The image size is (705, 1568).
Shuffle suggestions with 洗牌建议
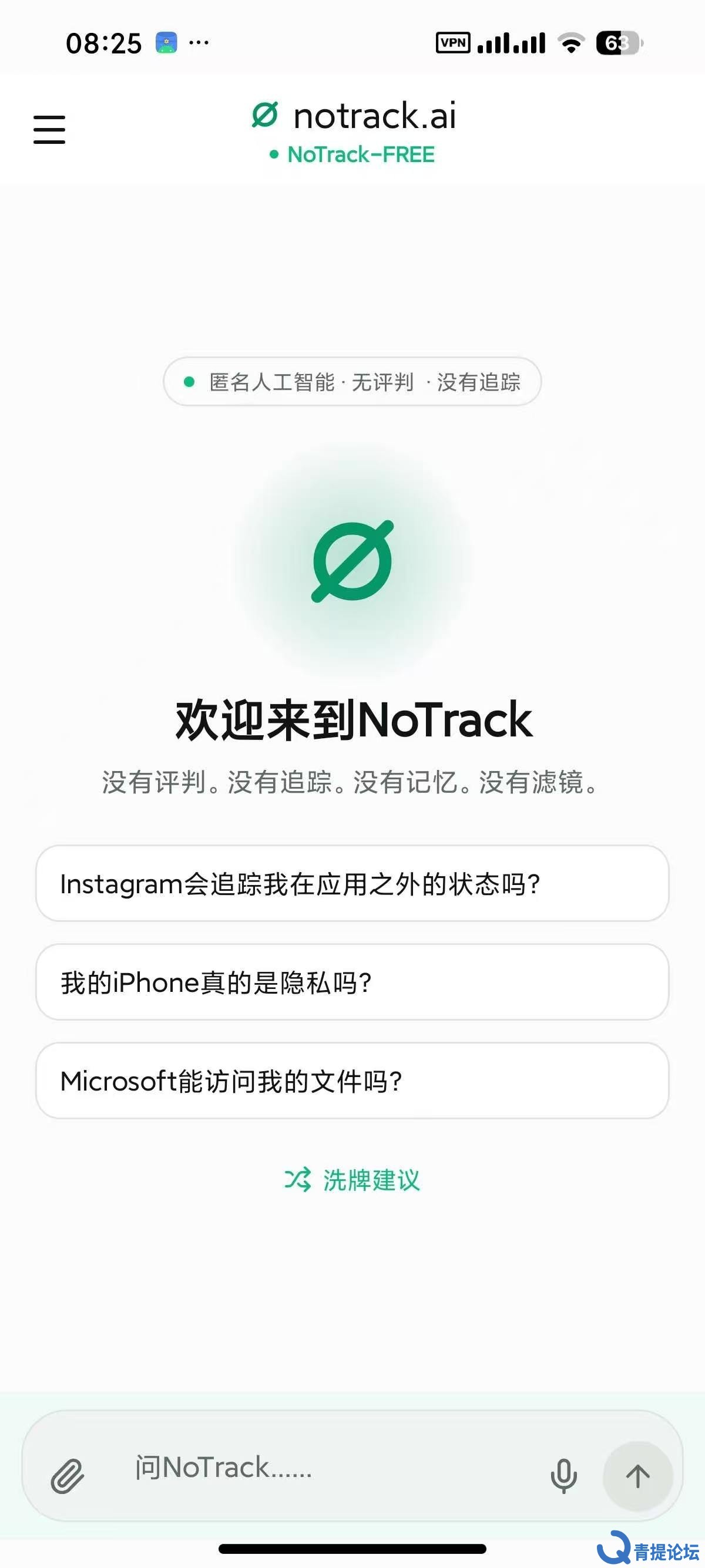pyautogui.click(x=352, y=1180)
